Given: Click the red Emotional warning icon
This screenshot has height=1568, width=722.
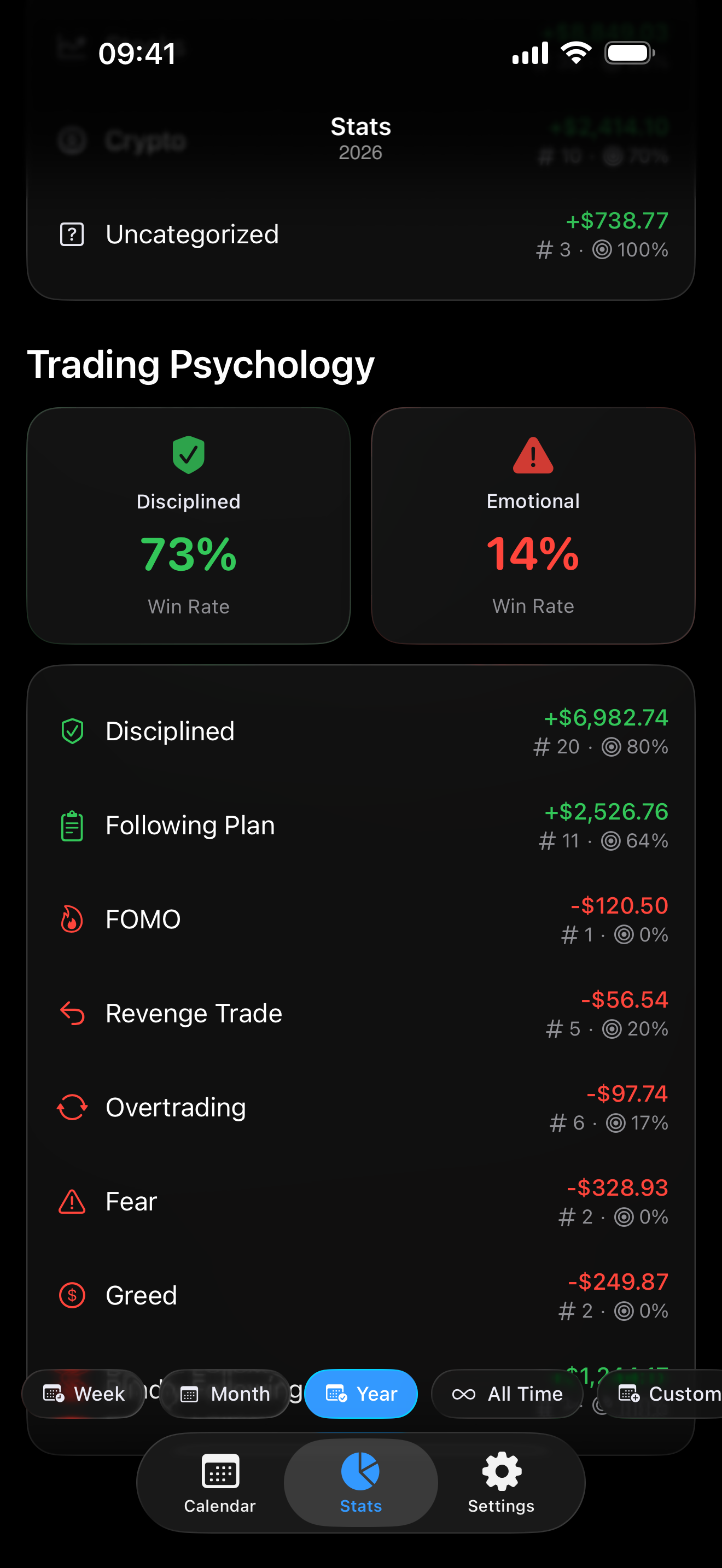Looking at the screenshot, I should coord(533,455).
